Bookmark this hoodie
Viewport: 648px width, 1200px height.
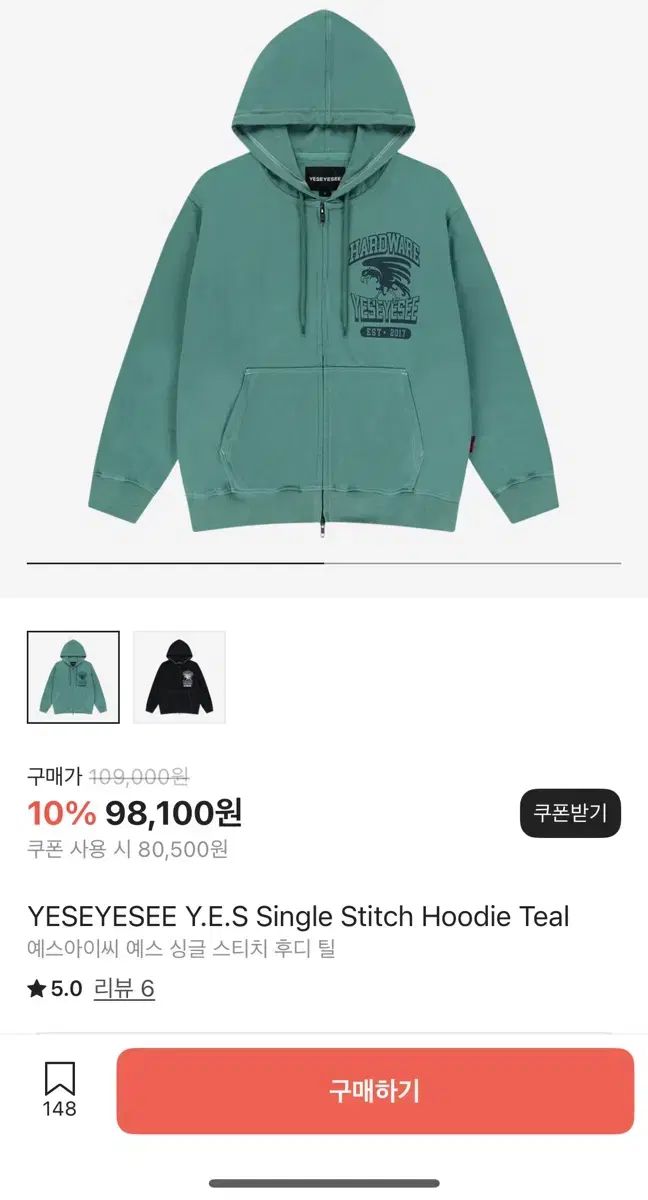(60, 1089)
